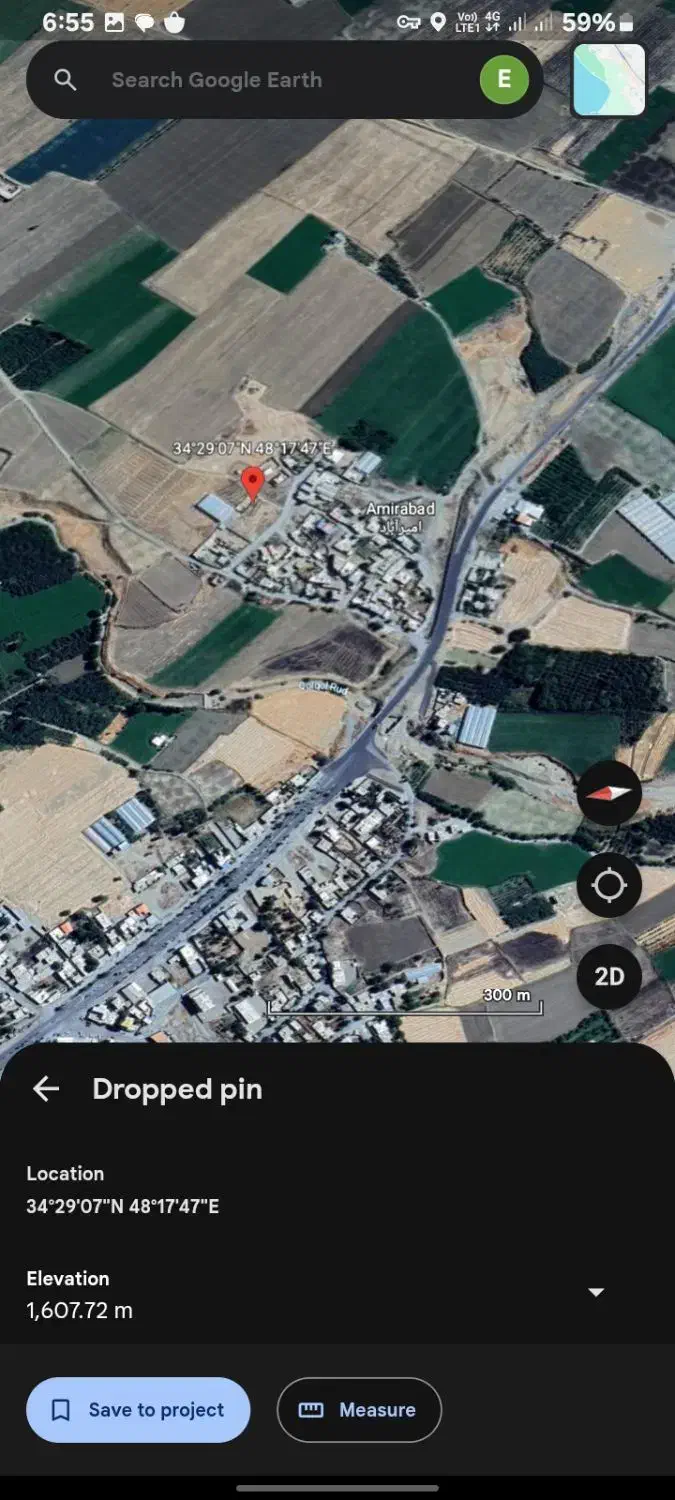
Task: Go back from Dropped pin panel
Action: point(46,1089)
